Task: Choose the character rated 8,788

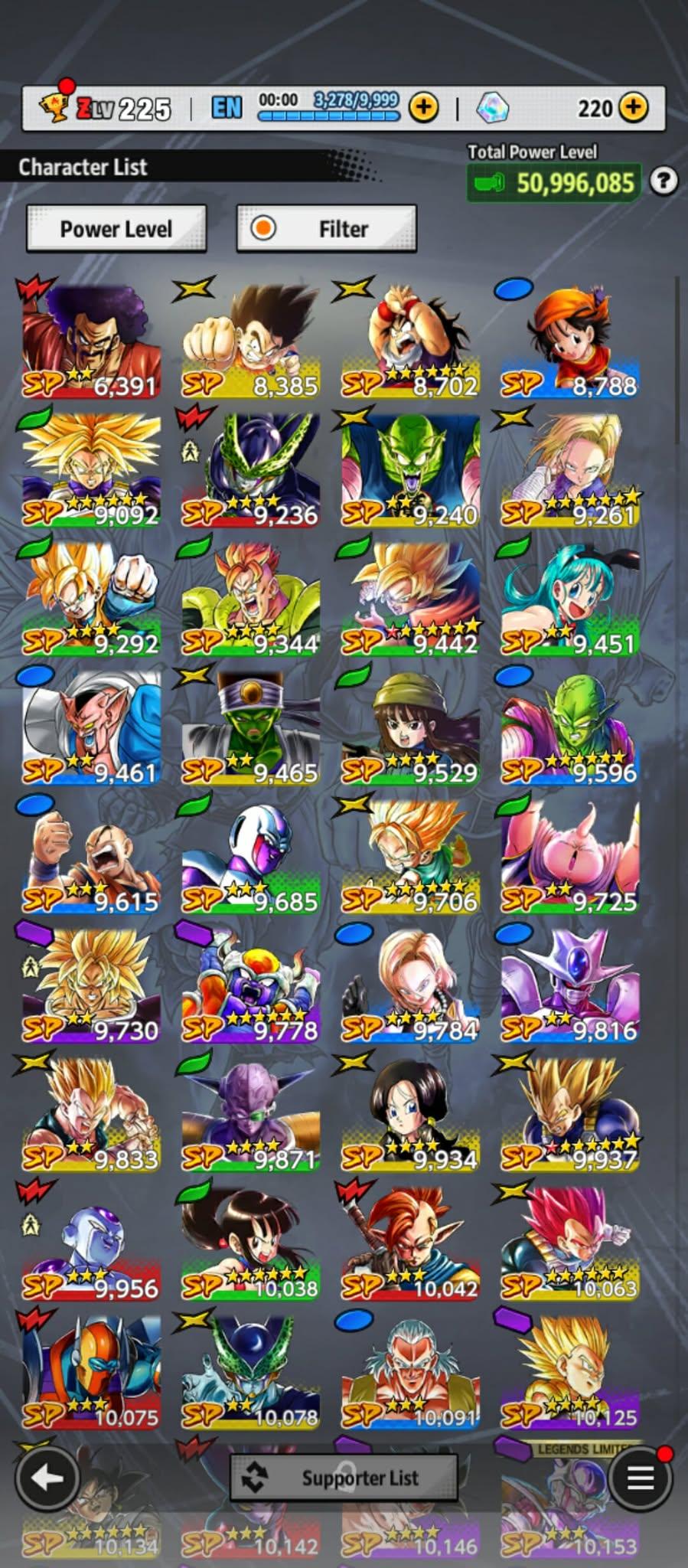Action: (570, 341)
